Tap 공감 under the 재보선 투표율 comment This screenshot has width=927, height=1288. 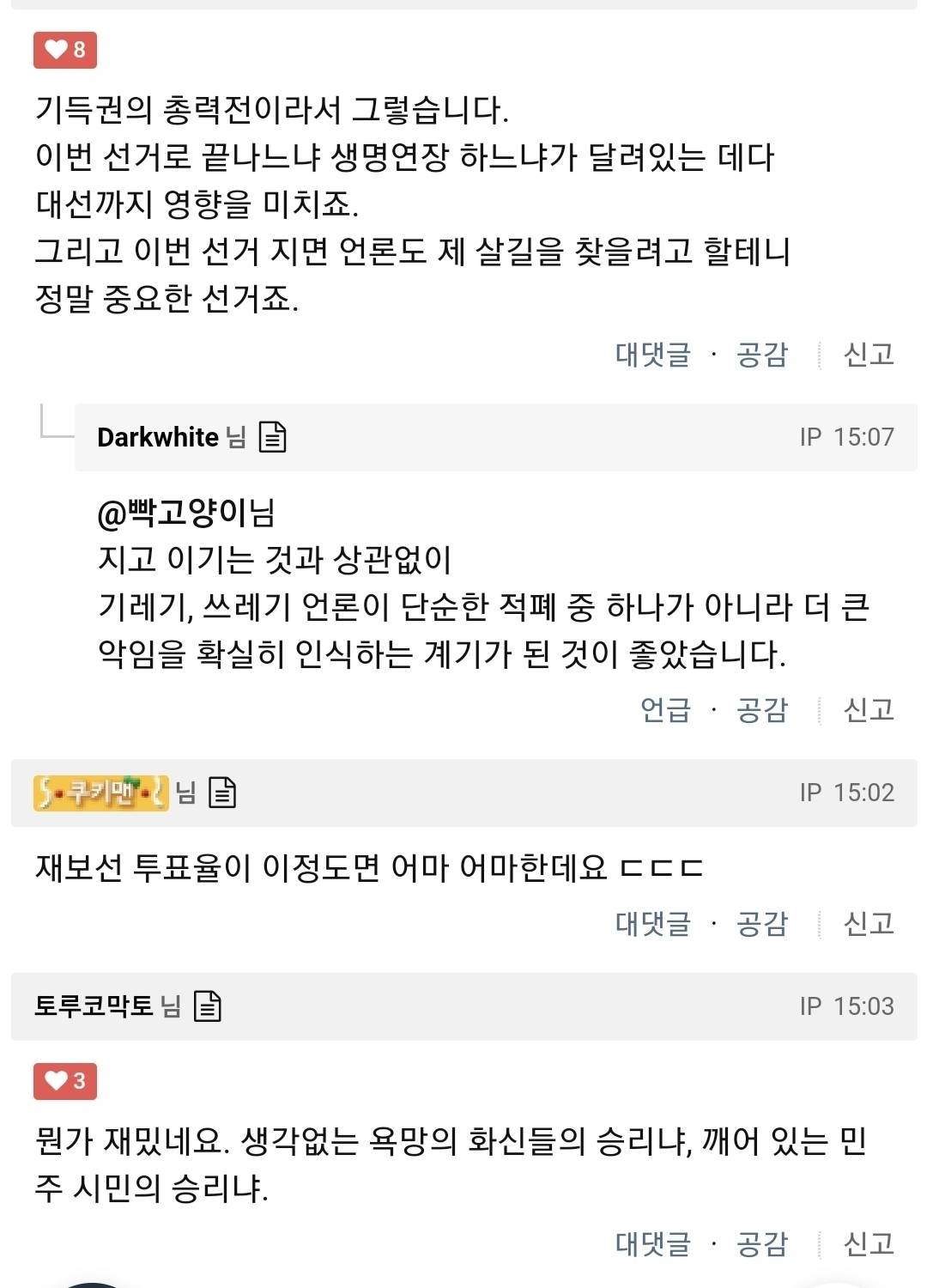point(761,923)
